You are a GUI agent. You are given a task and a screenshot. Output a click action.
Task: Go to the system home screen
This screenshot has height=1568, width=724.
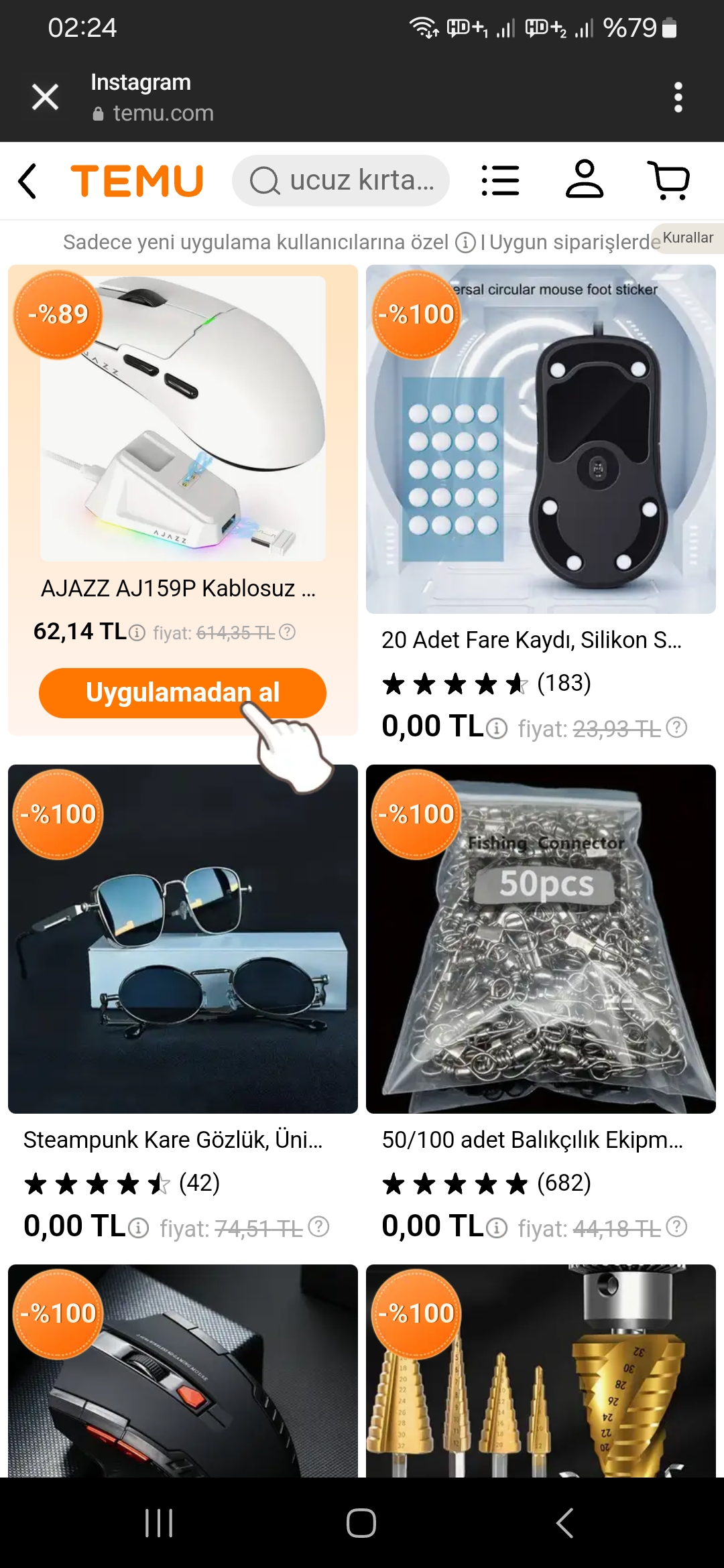[361, 1522]
